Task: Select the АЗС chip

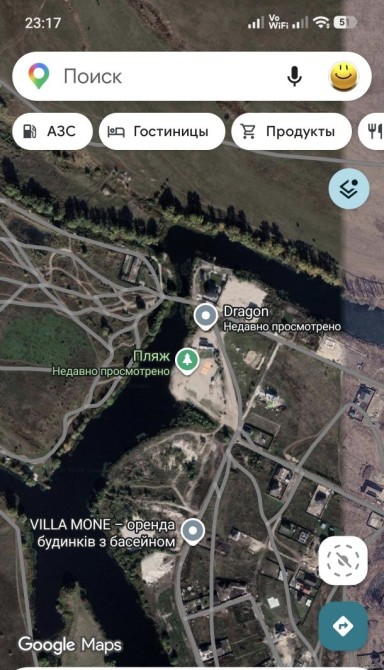Action: point(52,131)
